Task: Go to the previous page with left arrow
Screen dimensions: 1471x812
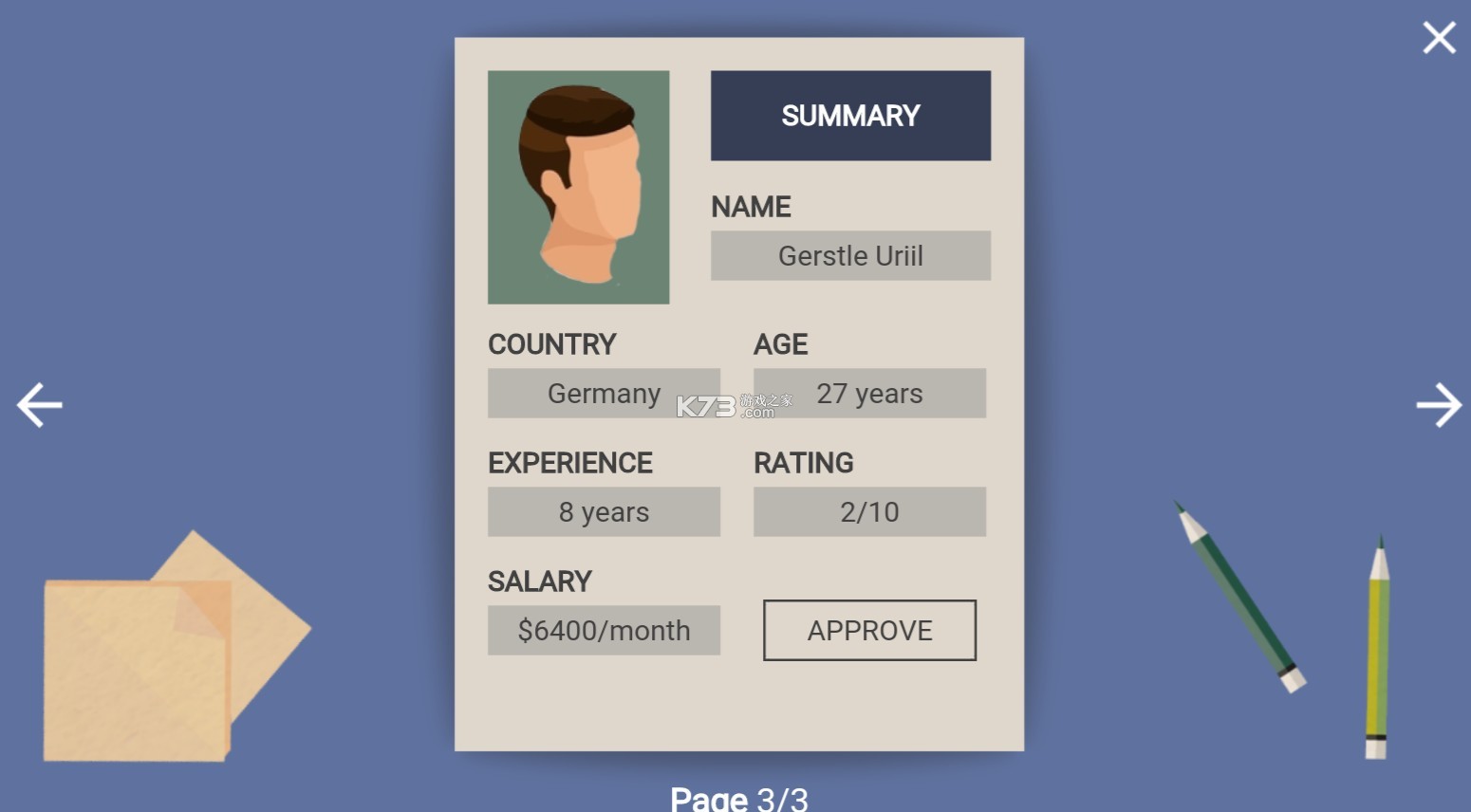Action: pos(40,405)
